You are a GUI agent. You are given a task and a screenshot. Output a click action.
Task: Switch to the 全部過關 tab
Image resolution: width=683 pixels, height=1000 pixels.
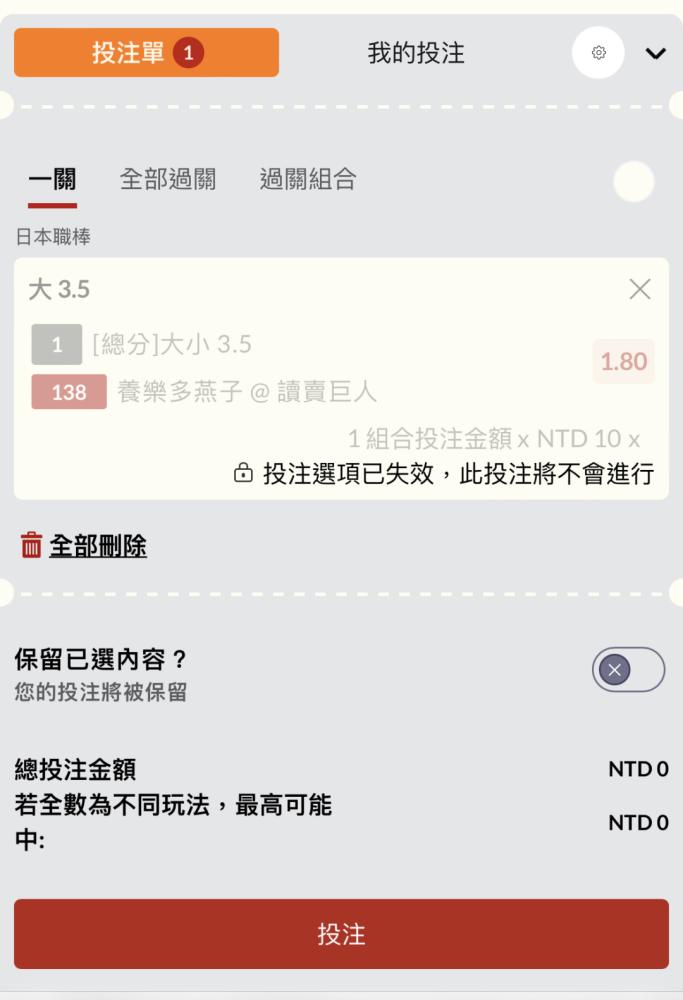pos(168,179)
